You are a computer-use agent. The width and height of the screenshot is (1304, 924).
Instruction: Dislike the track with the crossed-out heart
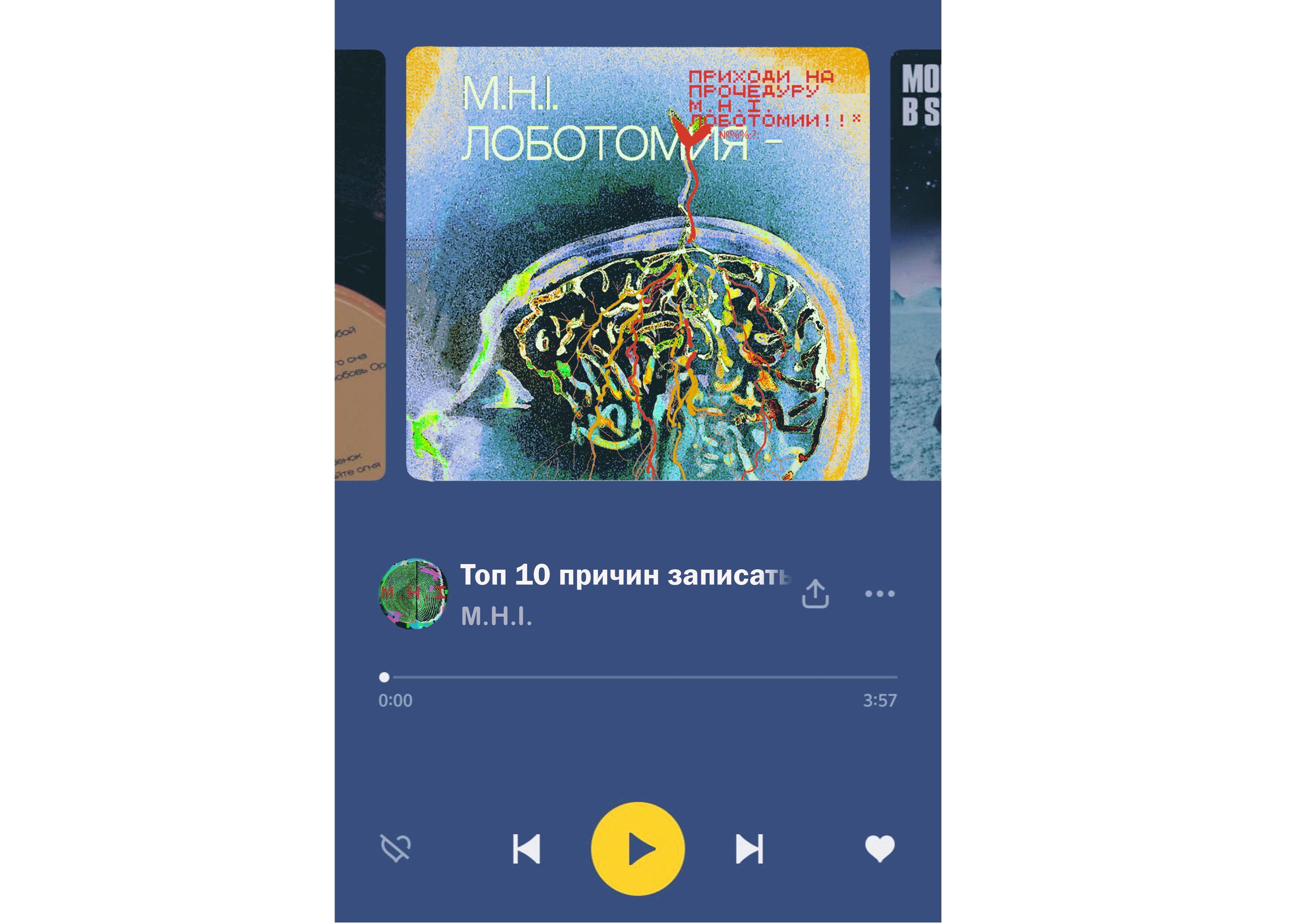[x=395, y=848]
